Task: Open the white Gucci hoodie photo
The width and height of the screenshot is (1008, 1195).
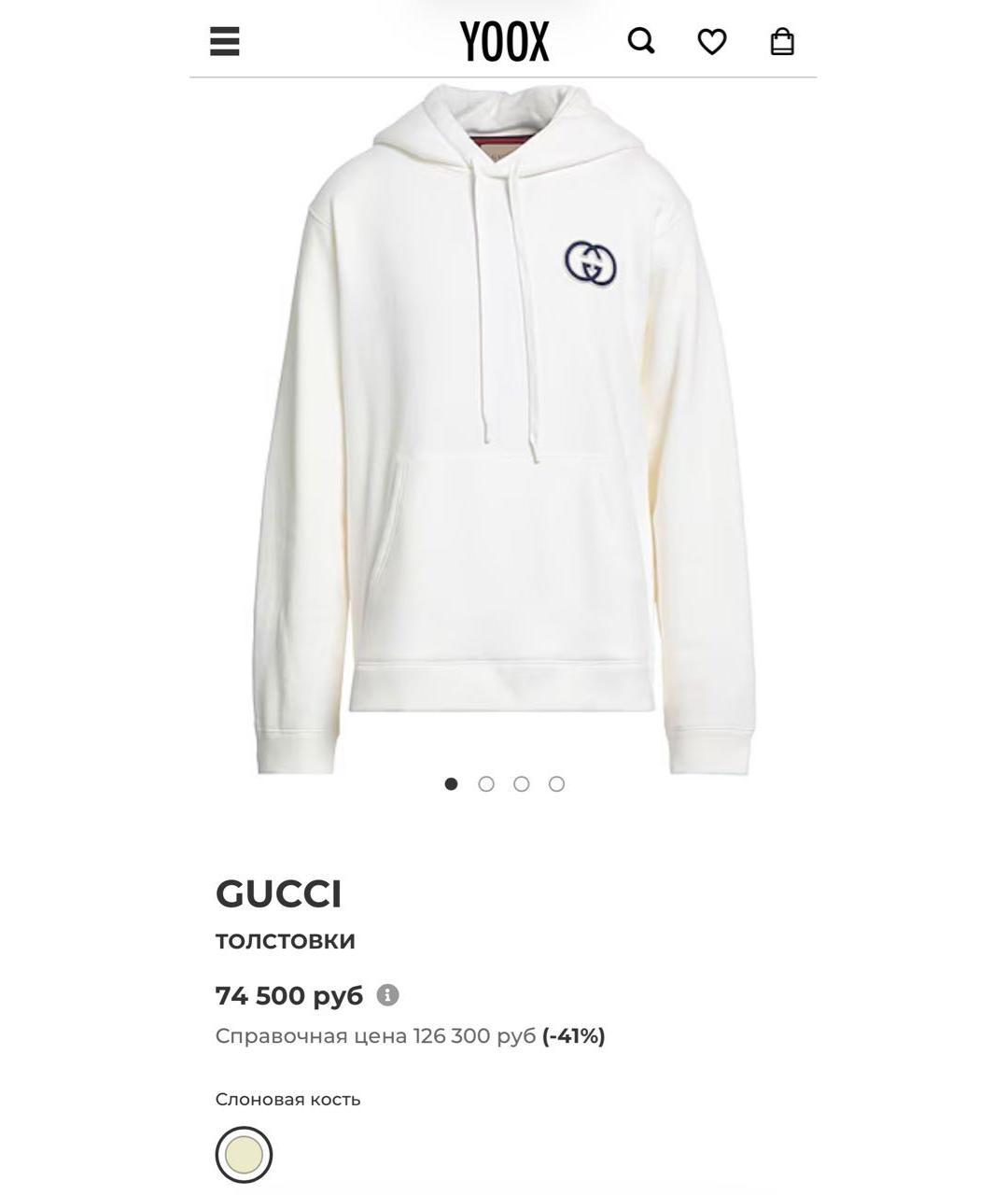Action: point(504,429)
